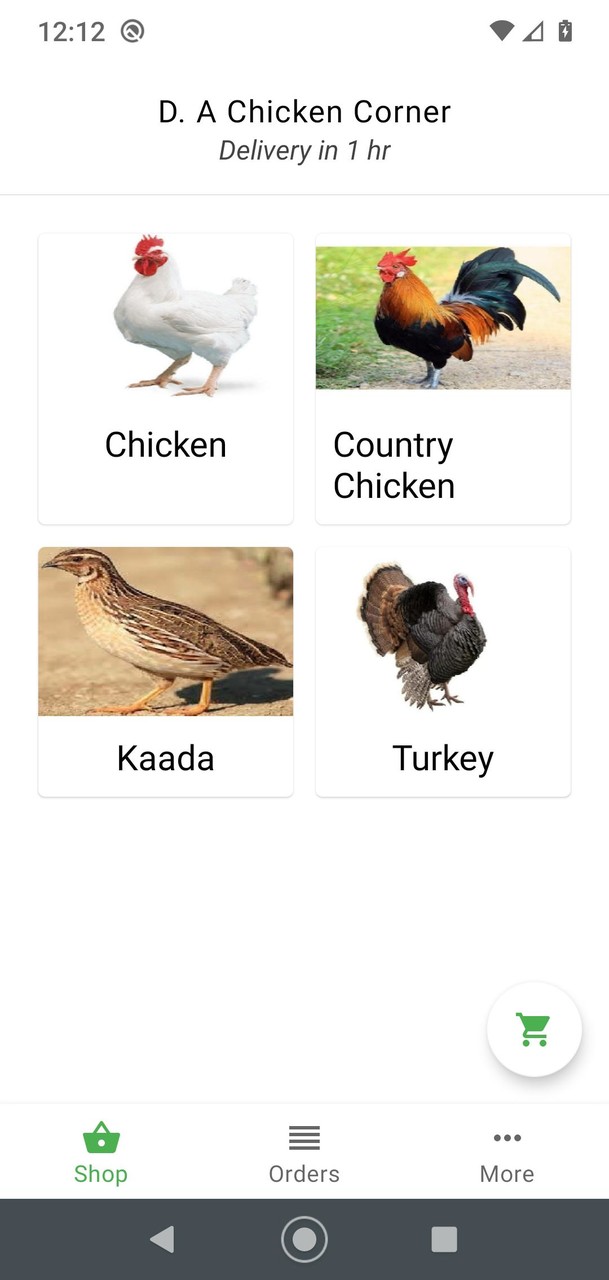Image resolution: width=609 pixels, height=1280 pixels.
Task: Open the Chicken category
Action: (166, 378)
